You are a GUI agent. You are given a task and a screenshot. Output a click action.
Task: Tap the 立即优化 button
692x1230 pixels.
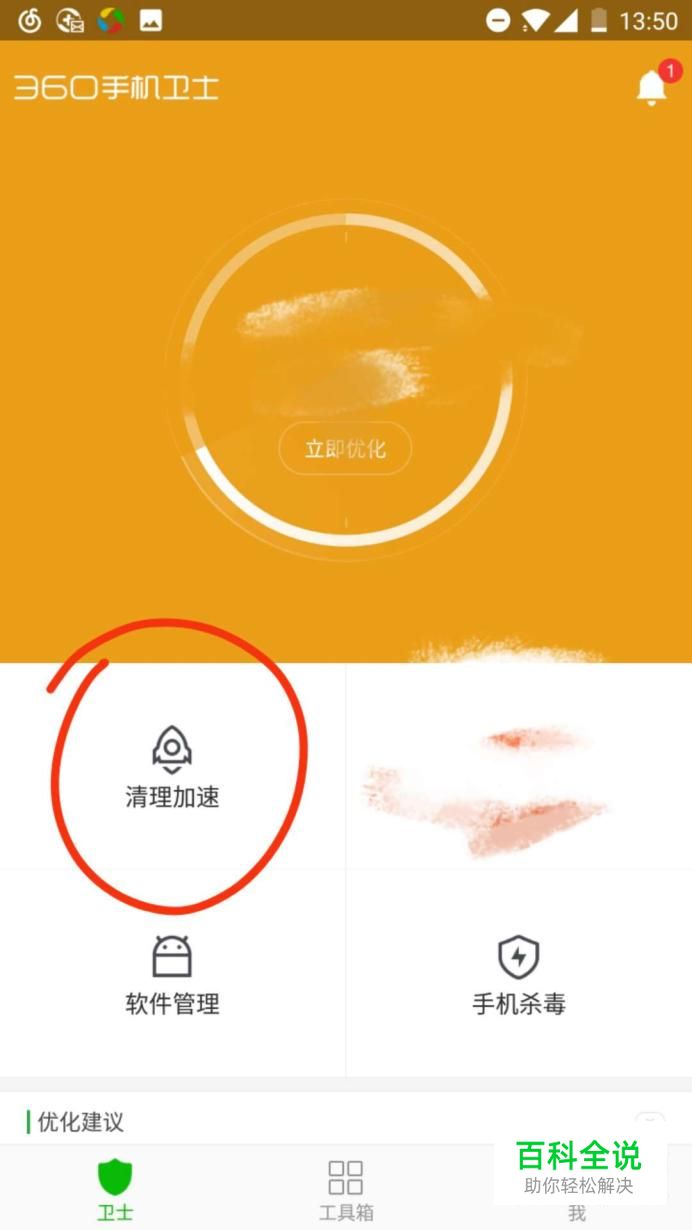[x=345, y=448]
